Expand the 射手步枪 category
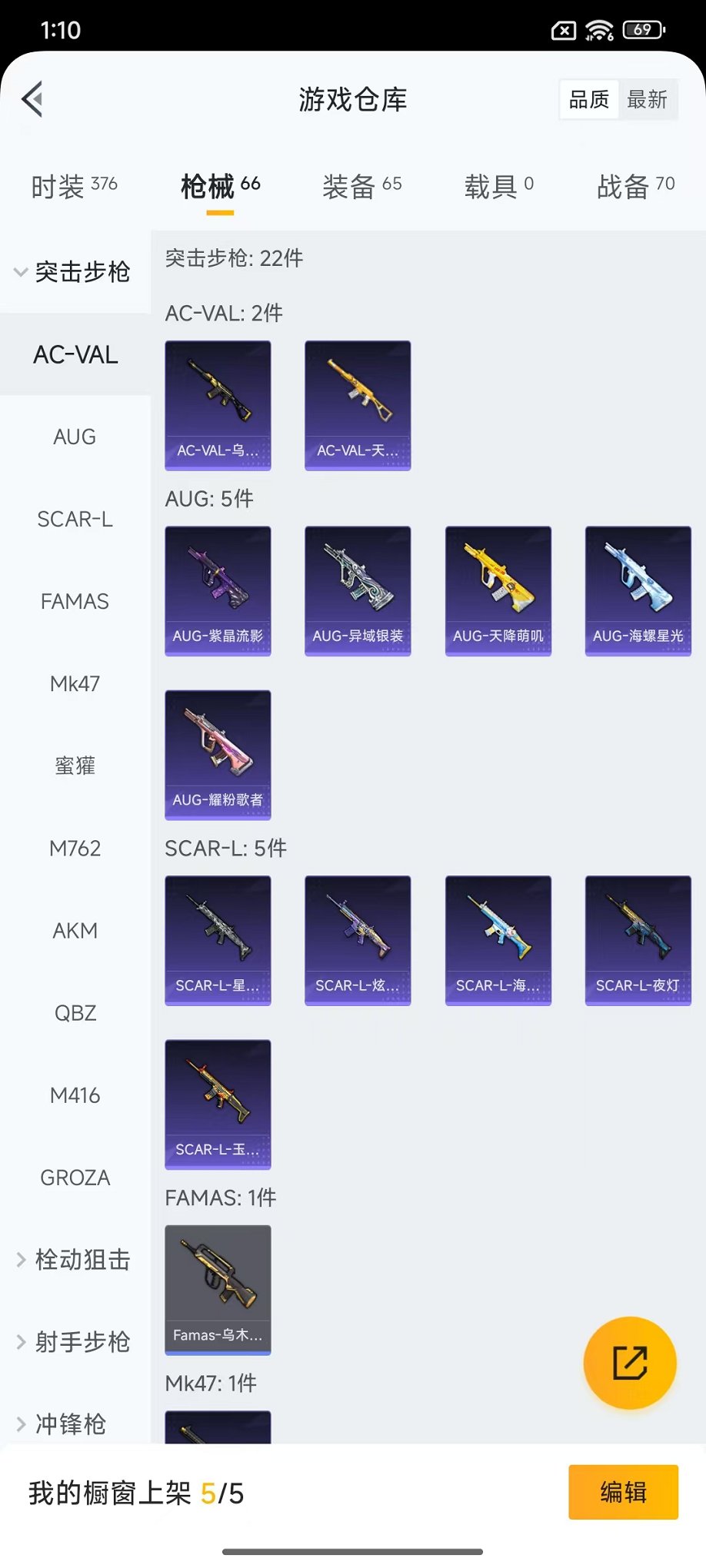This screenshot has width=706, height=1568. [x=75, y=1342]
